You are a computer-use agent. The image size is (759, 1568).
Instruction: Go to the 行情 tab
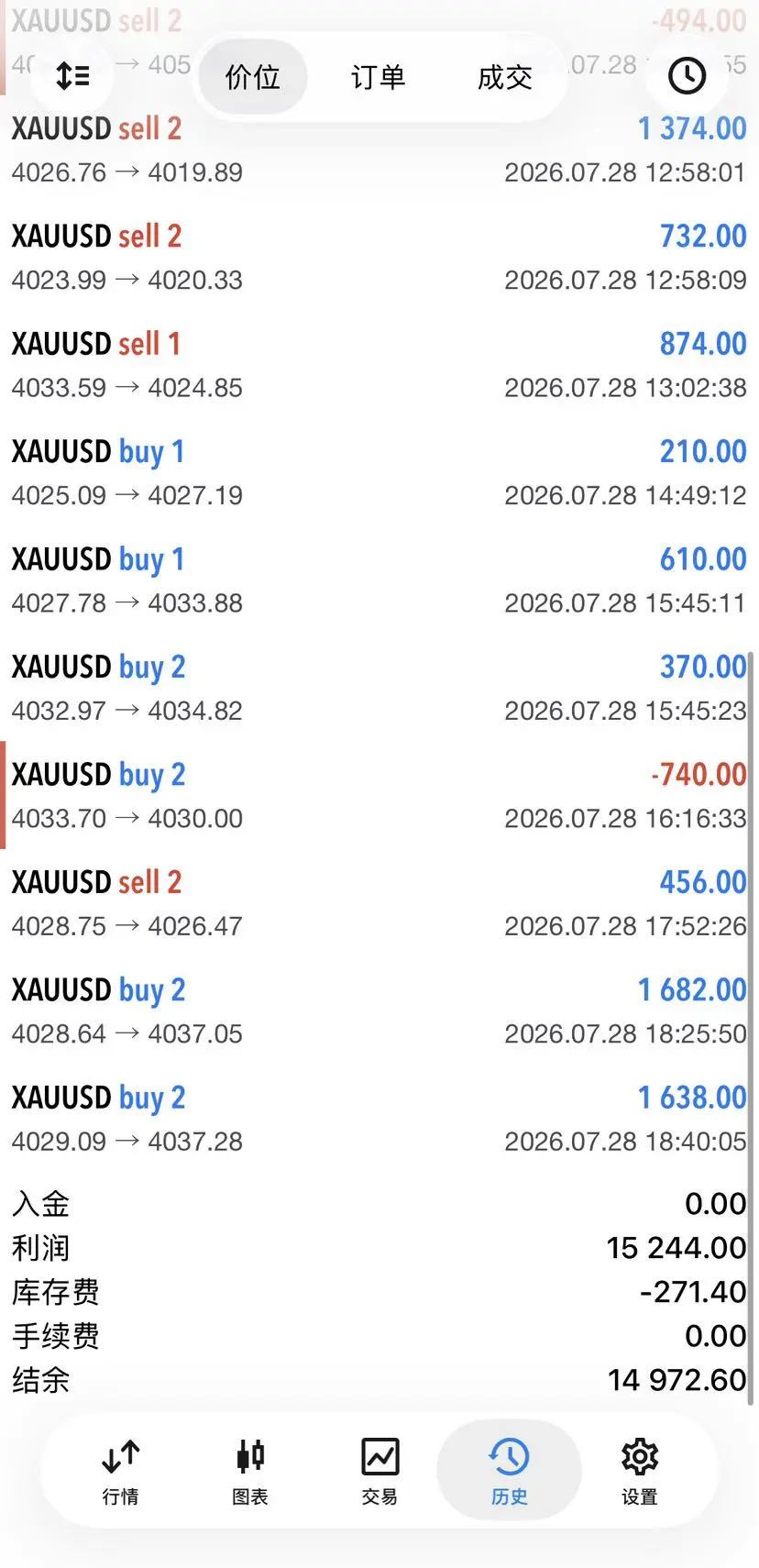120,1473
